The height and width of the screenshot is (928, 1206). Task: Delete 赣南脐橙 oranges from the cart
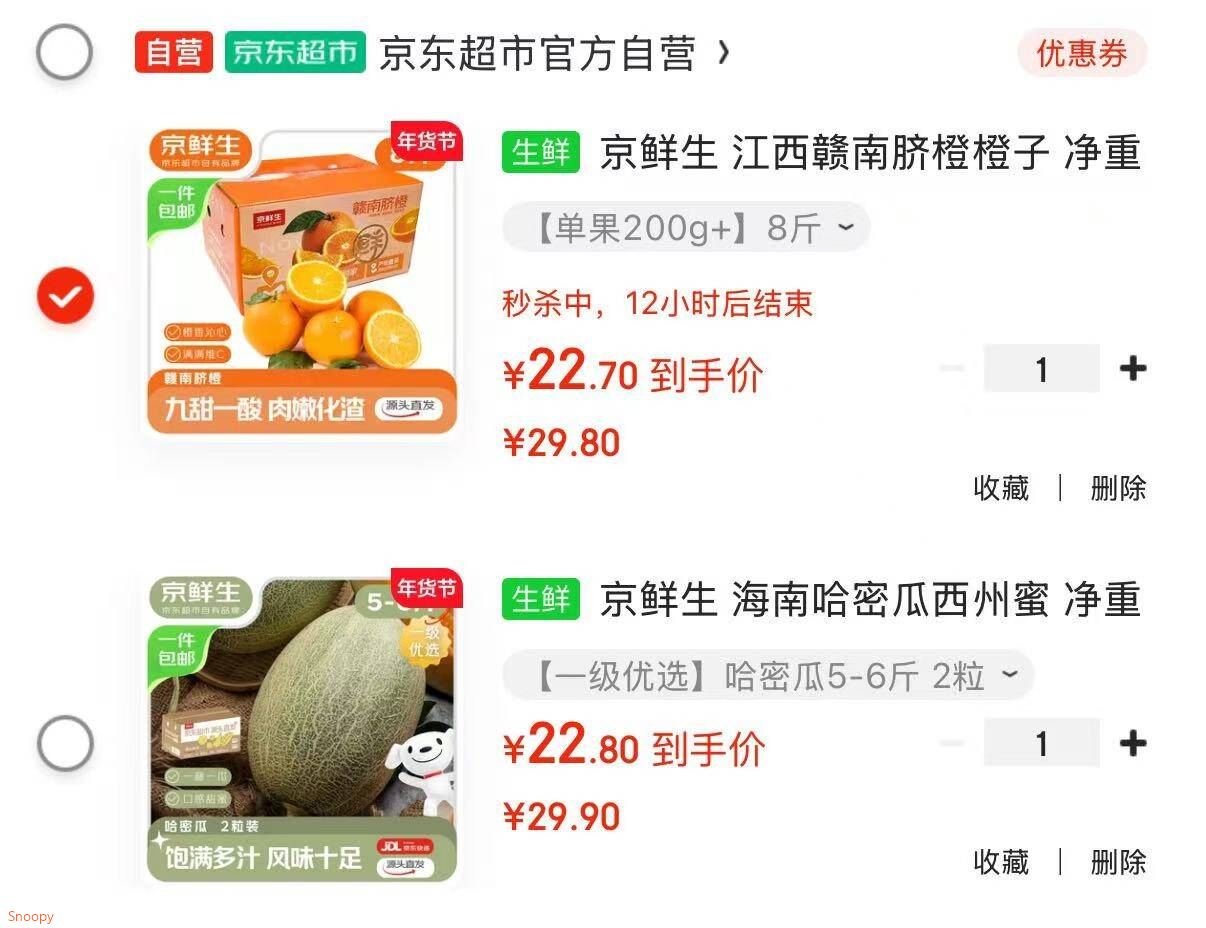[1118, 488]
